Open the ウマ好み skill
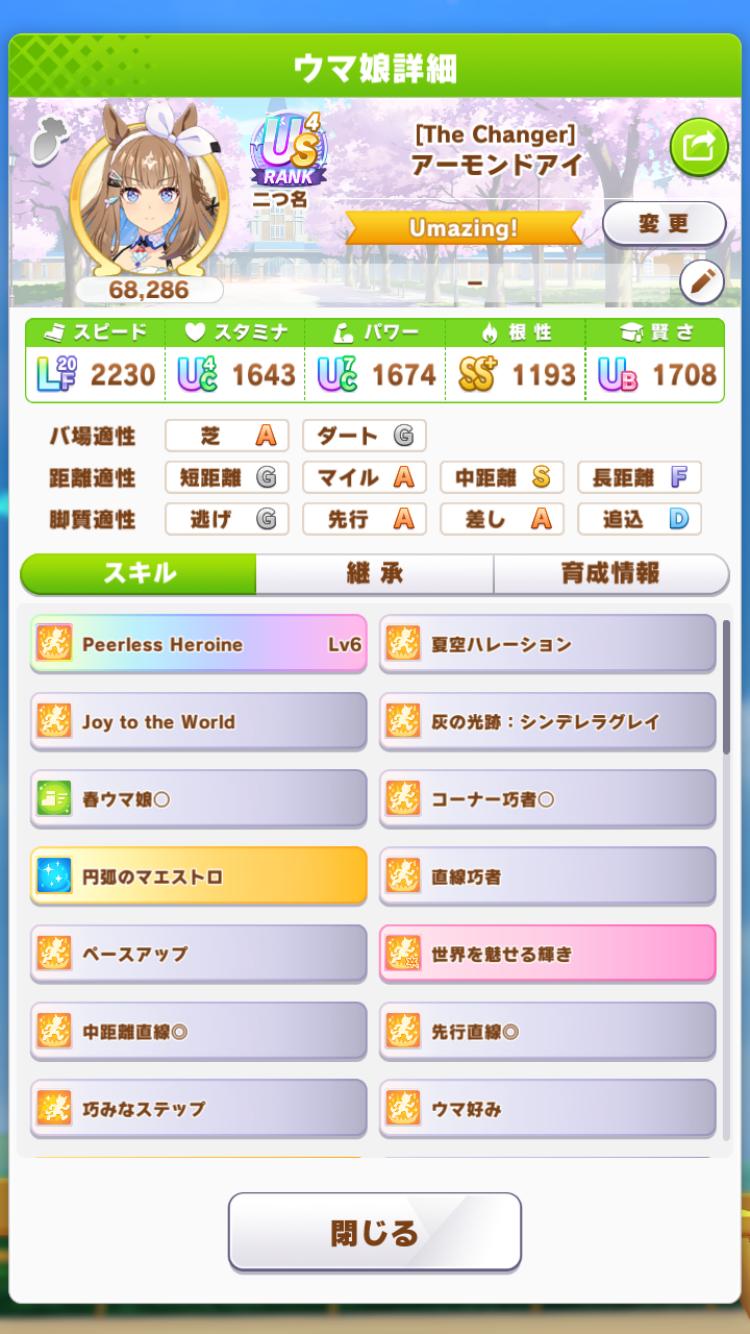 click(547, 1108)
